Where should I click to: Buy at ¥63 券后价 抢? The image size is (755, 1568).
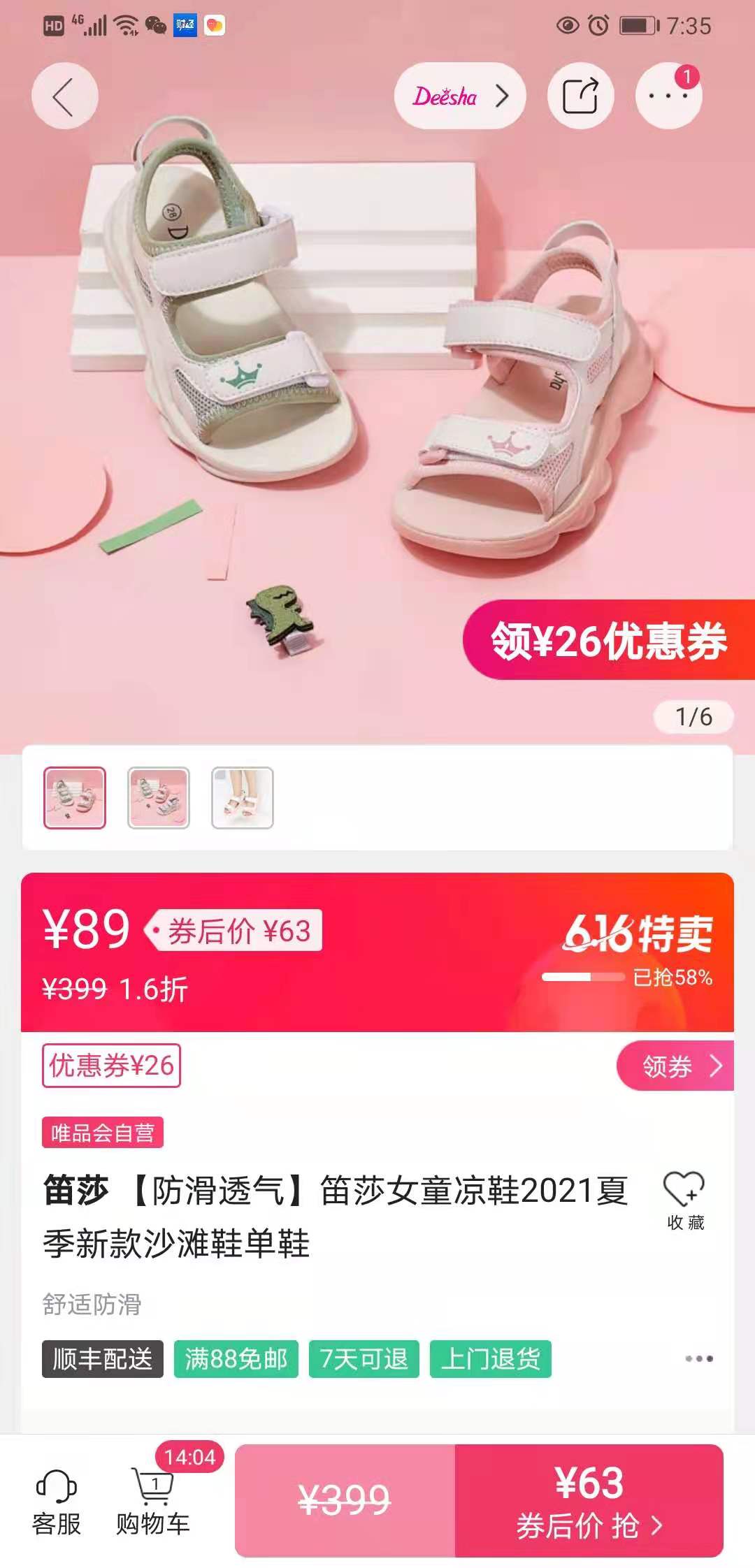pyautogui.click(x=589, y=1500)
